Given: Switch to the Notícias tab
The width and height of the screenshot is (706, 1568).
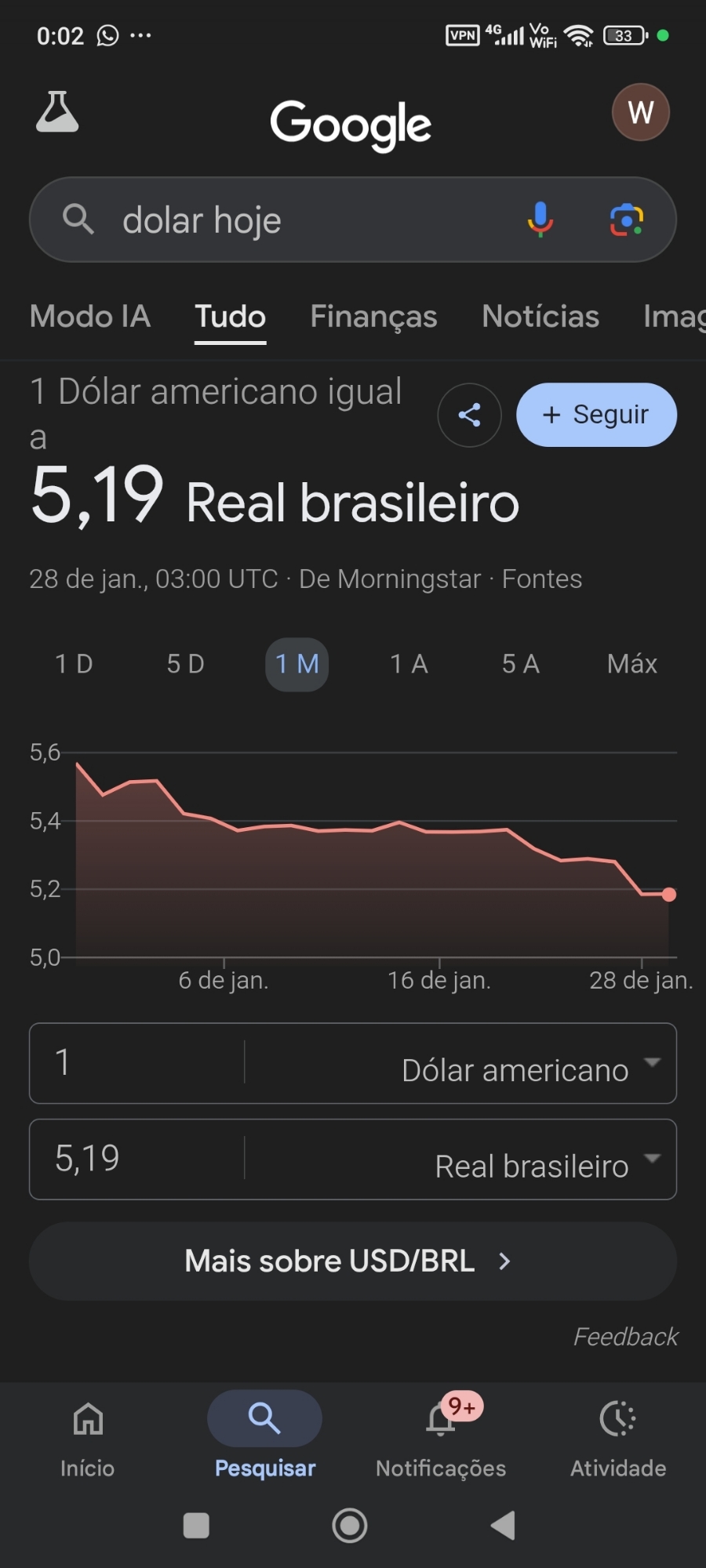Looking at the screenshot, I should pos(540,317).
